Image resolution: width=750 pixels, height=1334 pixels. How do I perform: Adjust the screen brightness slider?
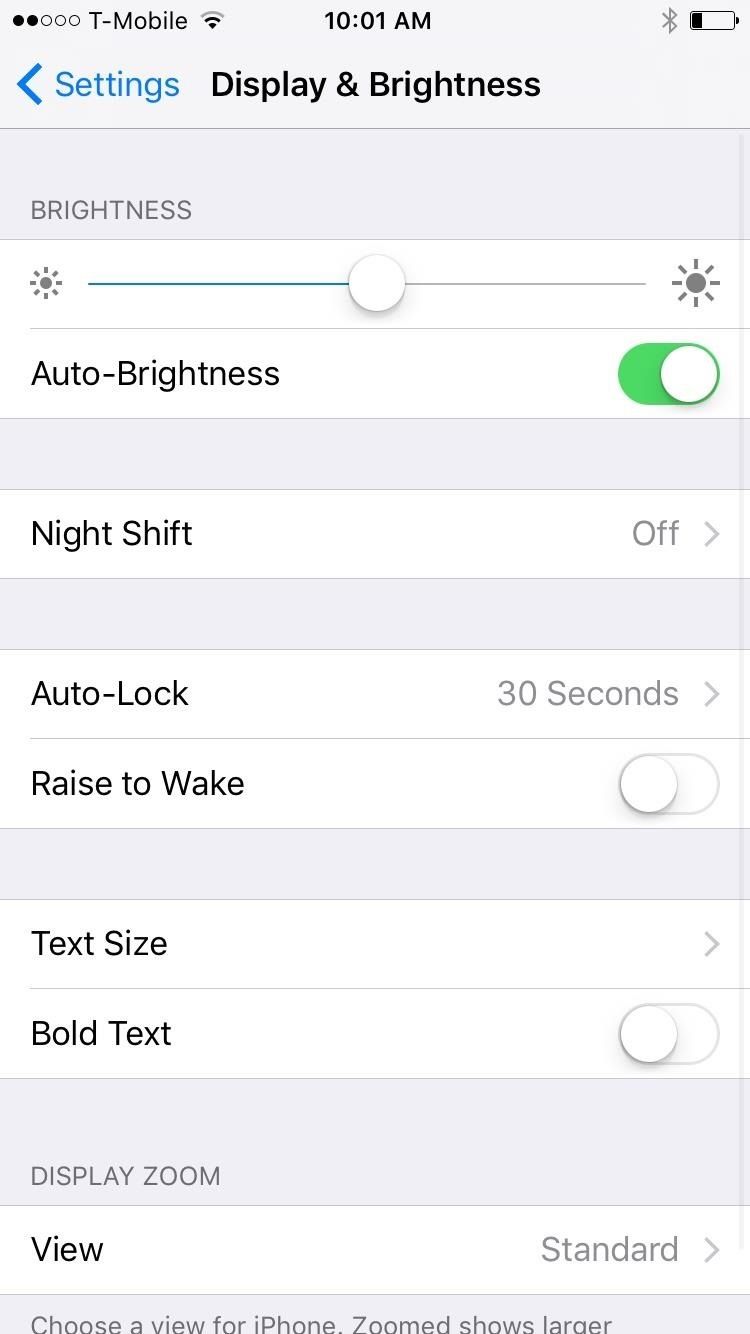(x=376, y=283)
